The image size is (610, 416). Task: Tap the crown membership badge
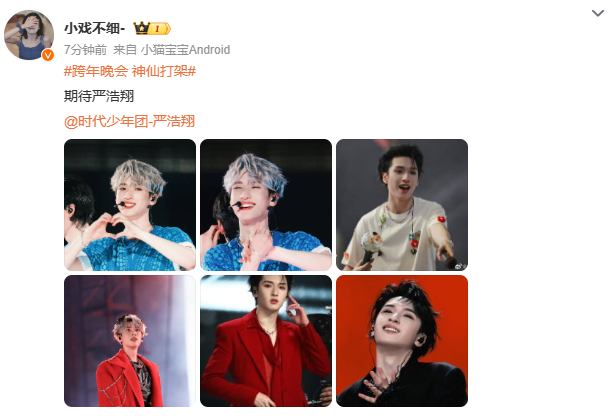(x=152, y=28)
